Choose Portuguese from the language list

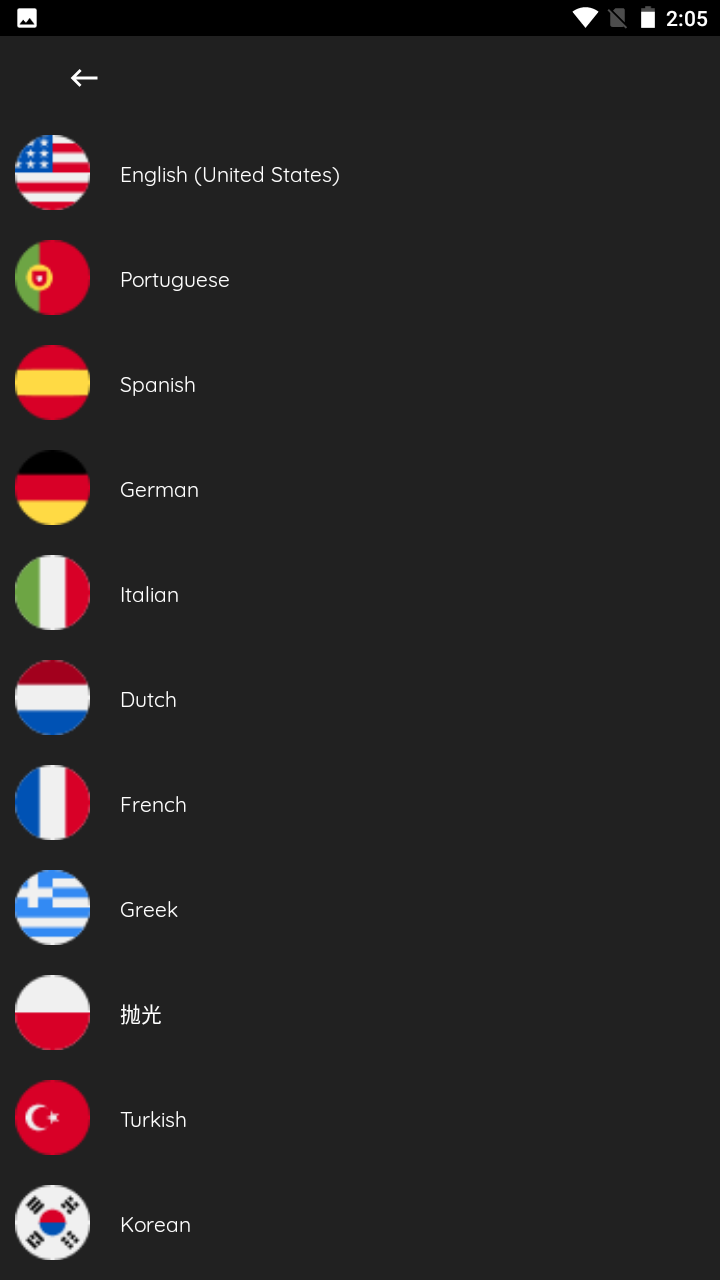click(x=360, y=278)
